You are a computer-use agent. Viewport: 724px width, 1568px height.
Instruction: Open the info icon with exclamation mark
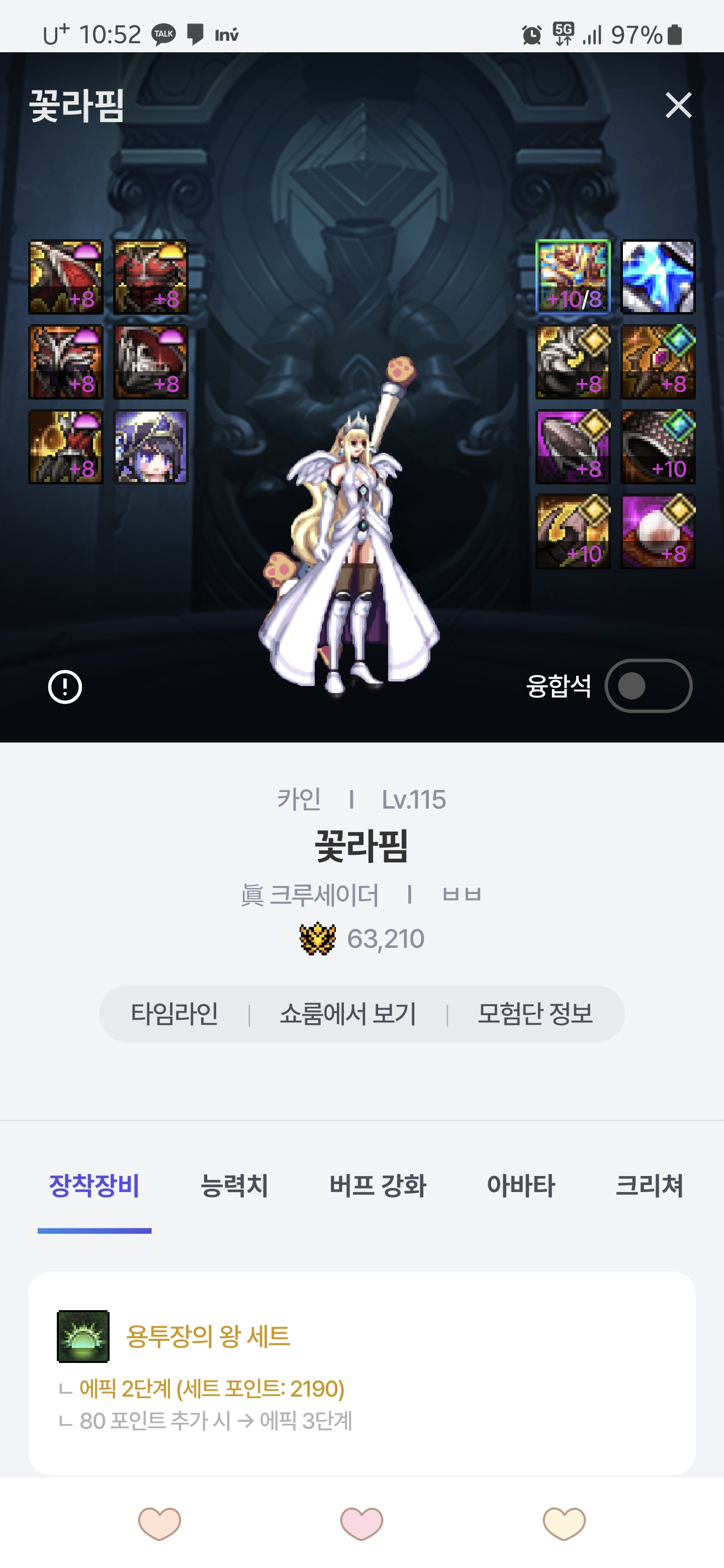click(x=64, y=687)
